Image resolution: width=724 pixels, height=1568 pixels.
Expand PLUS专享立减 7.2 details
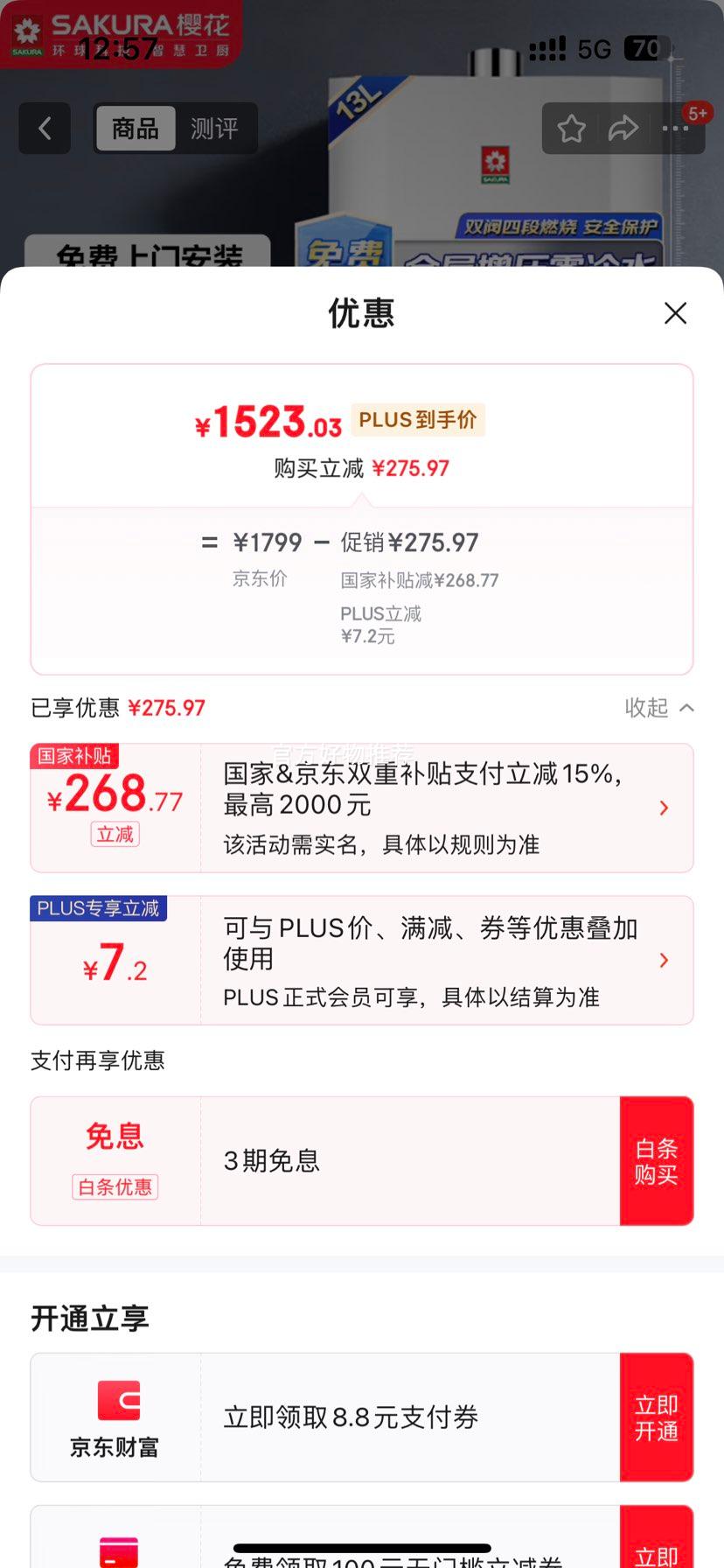click(664, 960)
